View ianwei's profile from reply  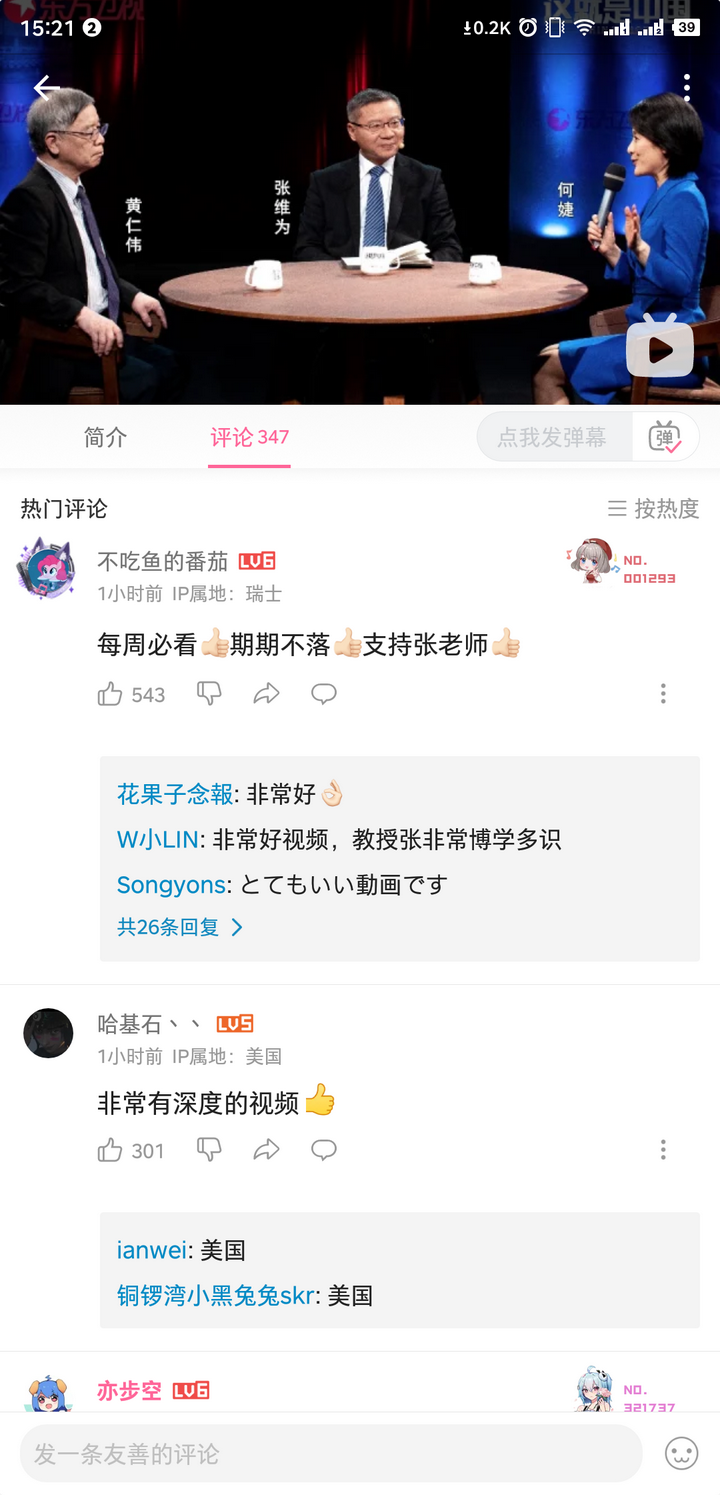tap(151, 1250)
